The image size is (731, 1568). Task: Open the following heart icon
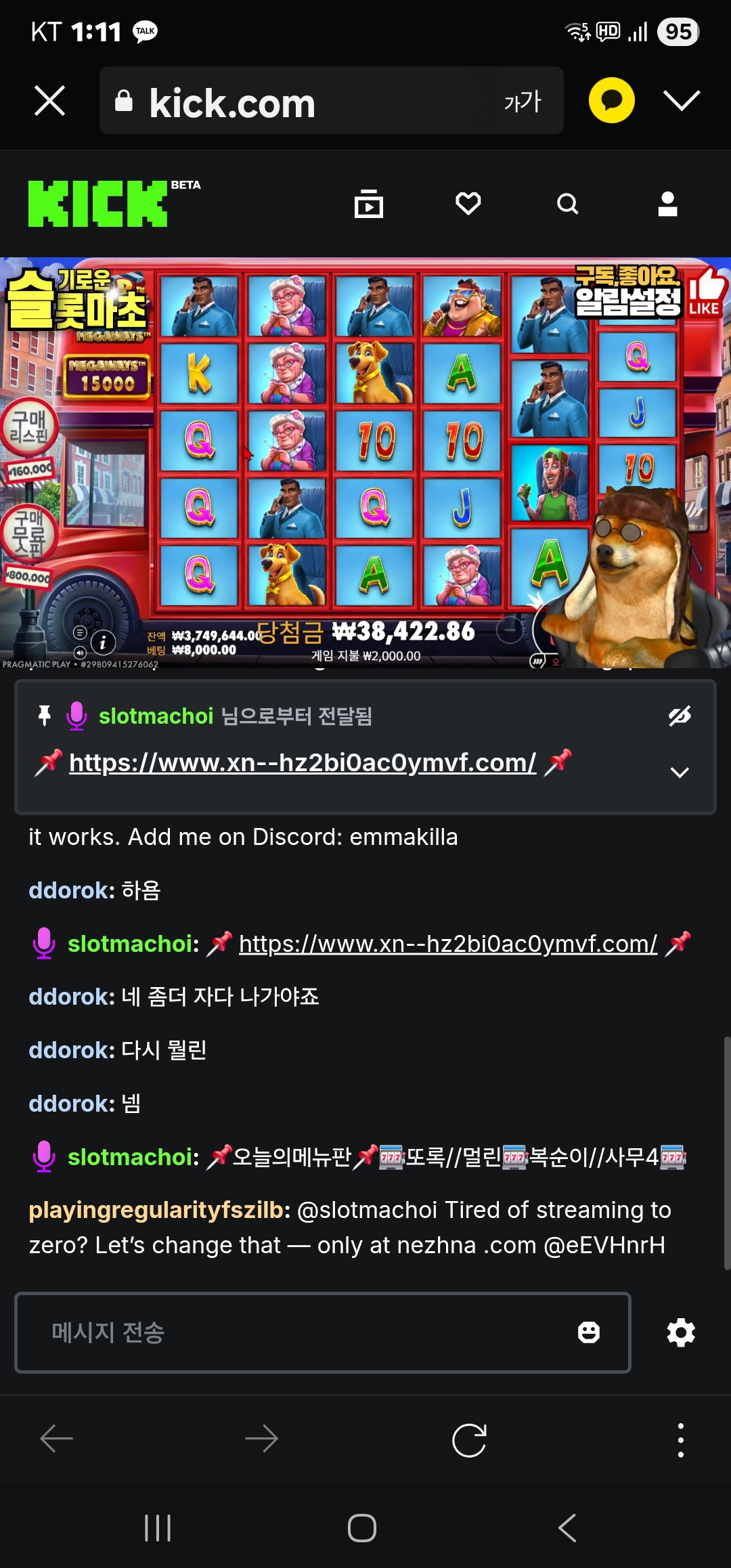468,203
